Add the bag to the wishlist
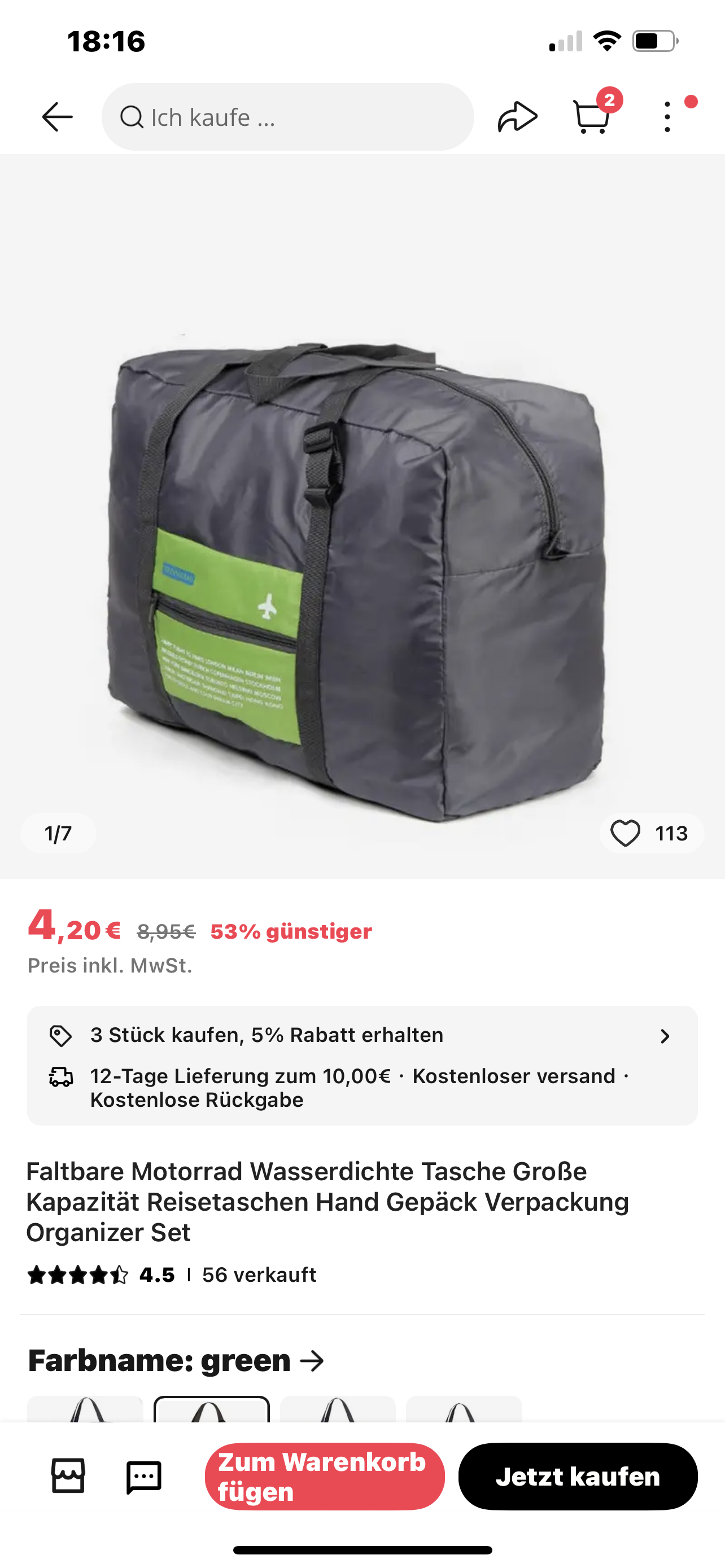 click(x=626, y=833)
